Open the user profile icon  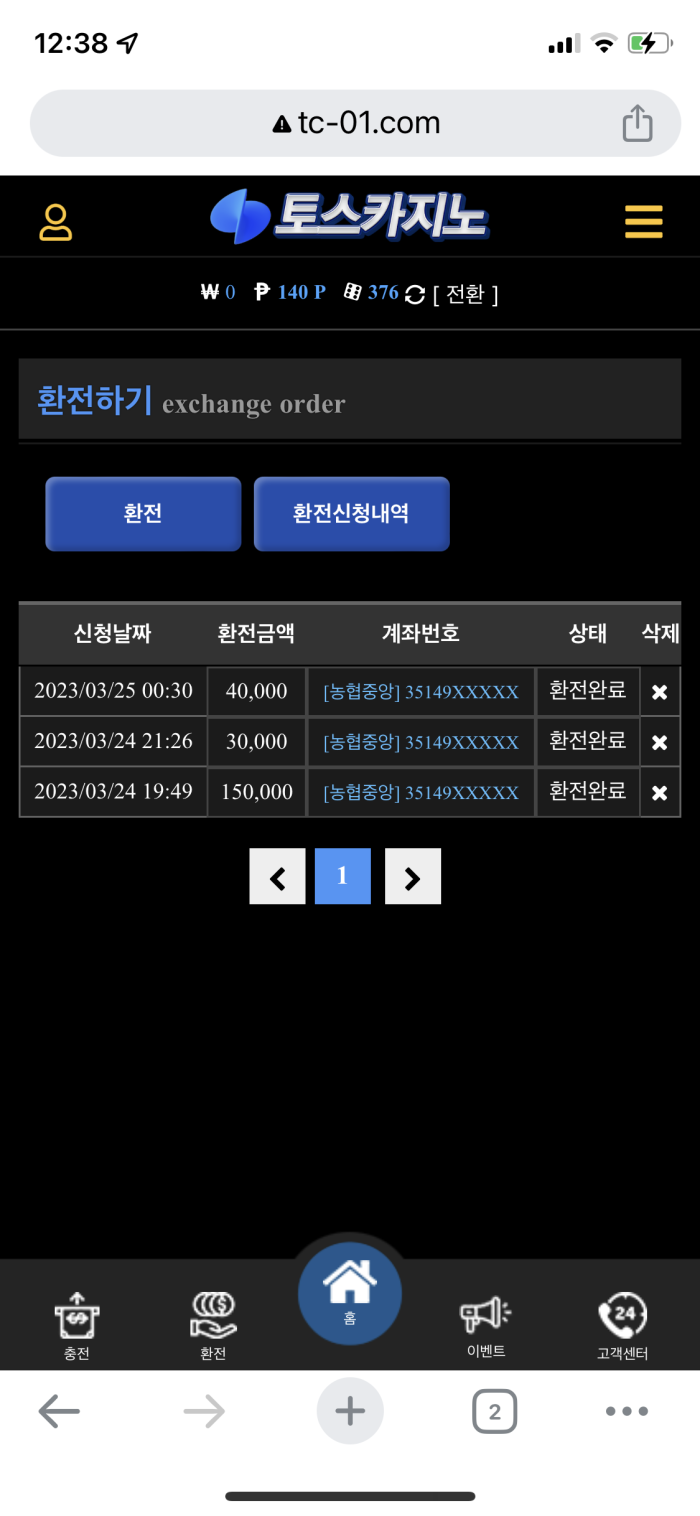[x=56, y=222]
